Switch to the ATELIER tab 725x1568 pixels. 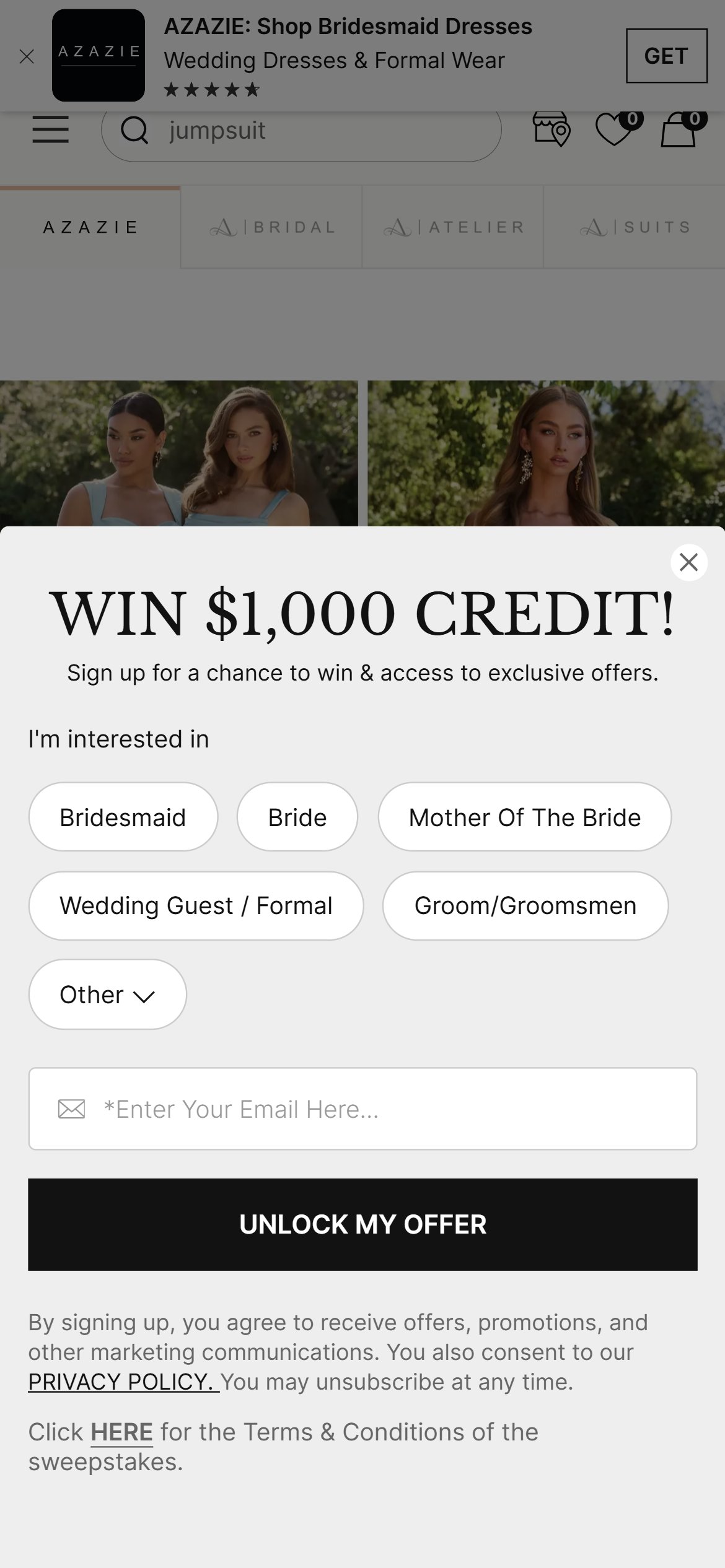(453, 227)
